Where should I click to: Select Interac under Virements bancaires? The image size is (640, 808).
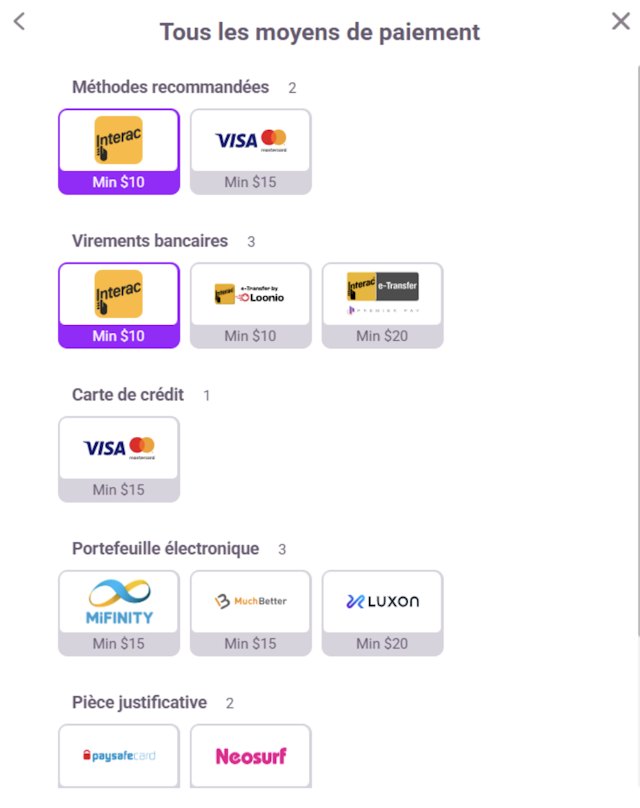(119, 305)
